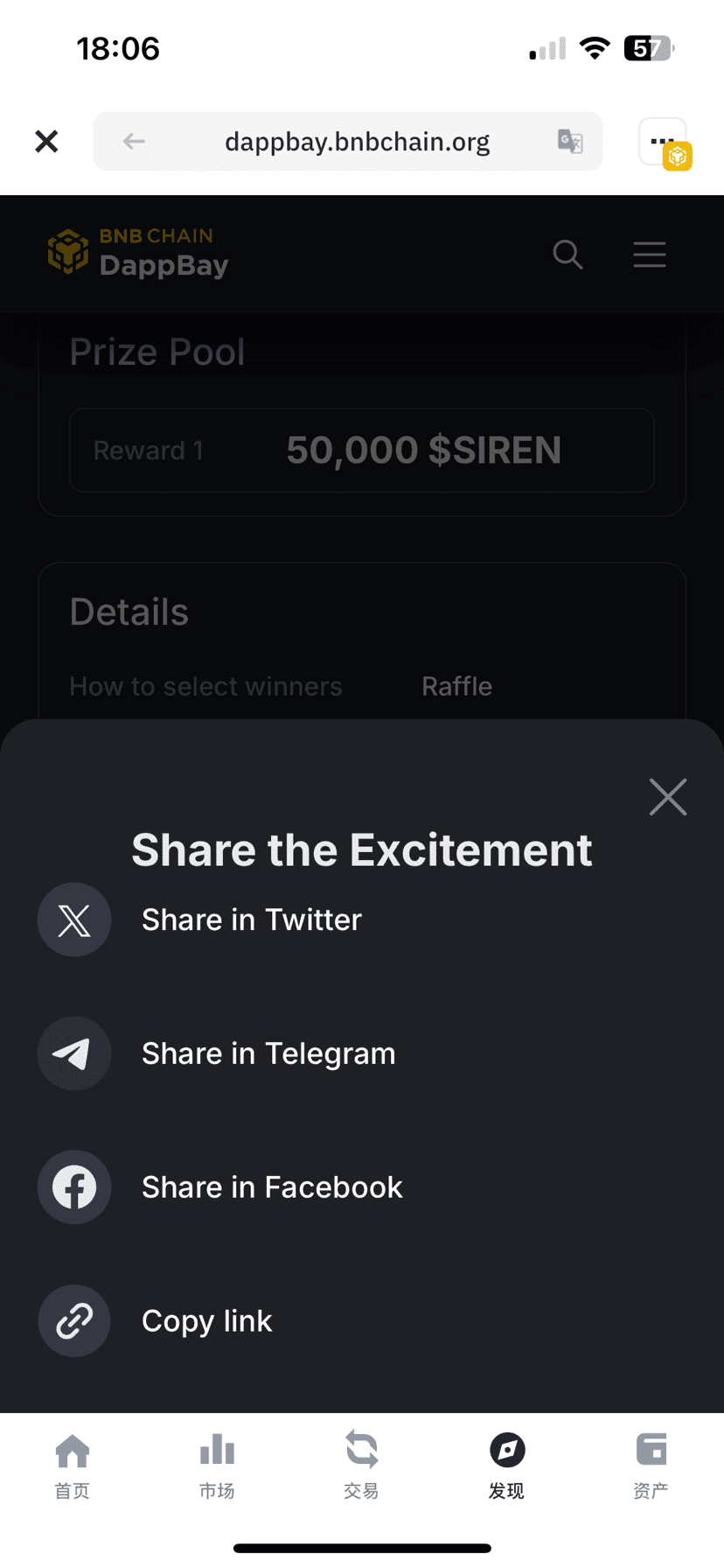Close the Share the Excitement sheet
The height and width of the screenshot is (1568, 724).
pyautogui.click(x=668, y=796)
